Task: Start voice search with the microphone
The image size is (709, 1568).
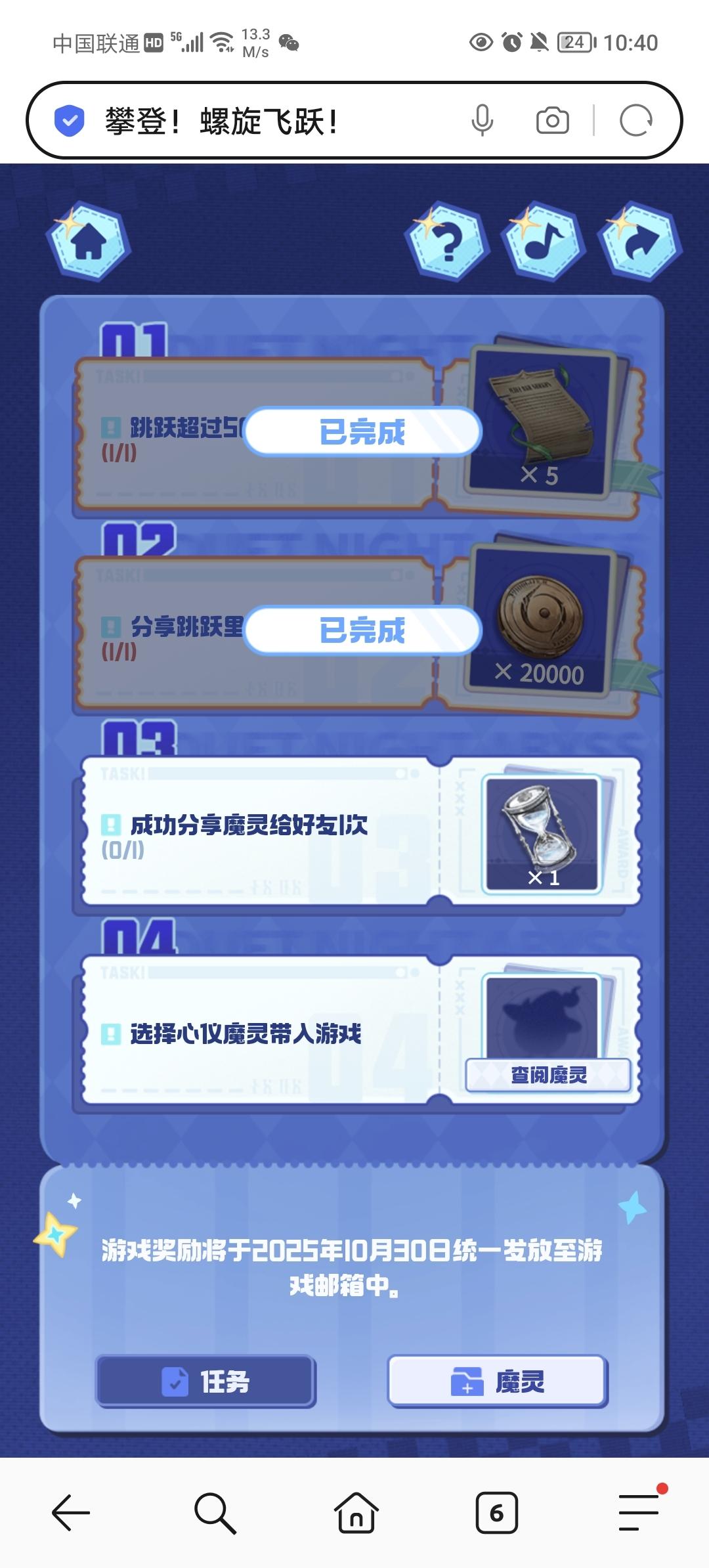Action: pos(482,121)
